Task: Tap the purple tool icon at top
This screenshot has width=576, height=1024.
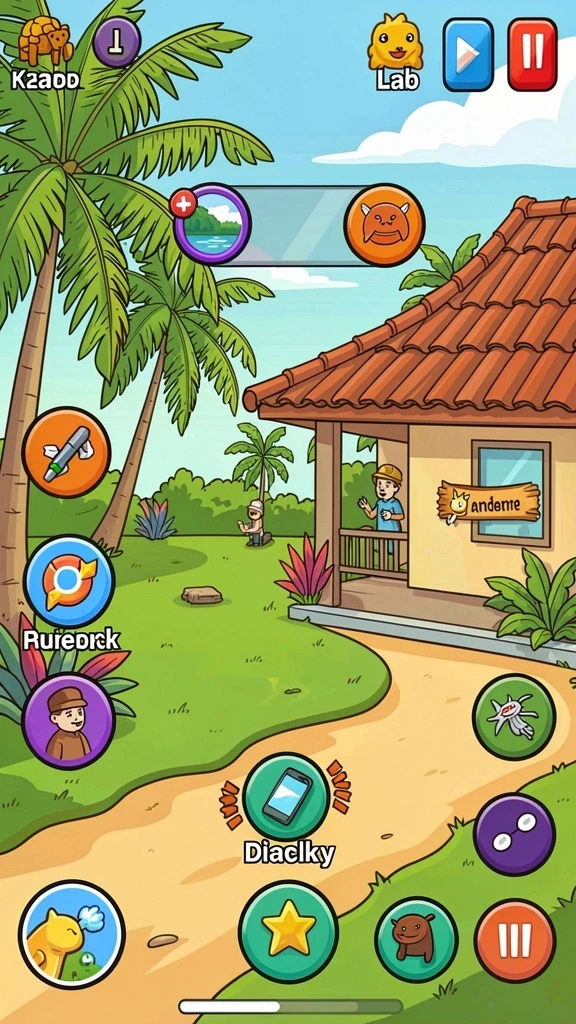Action: [117, 42]
